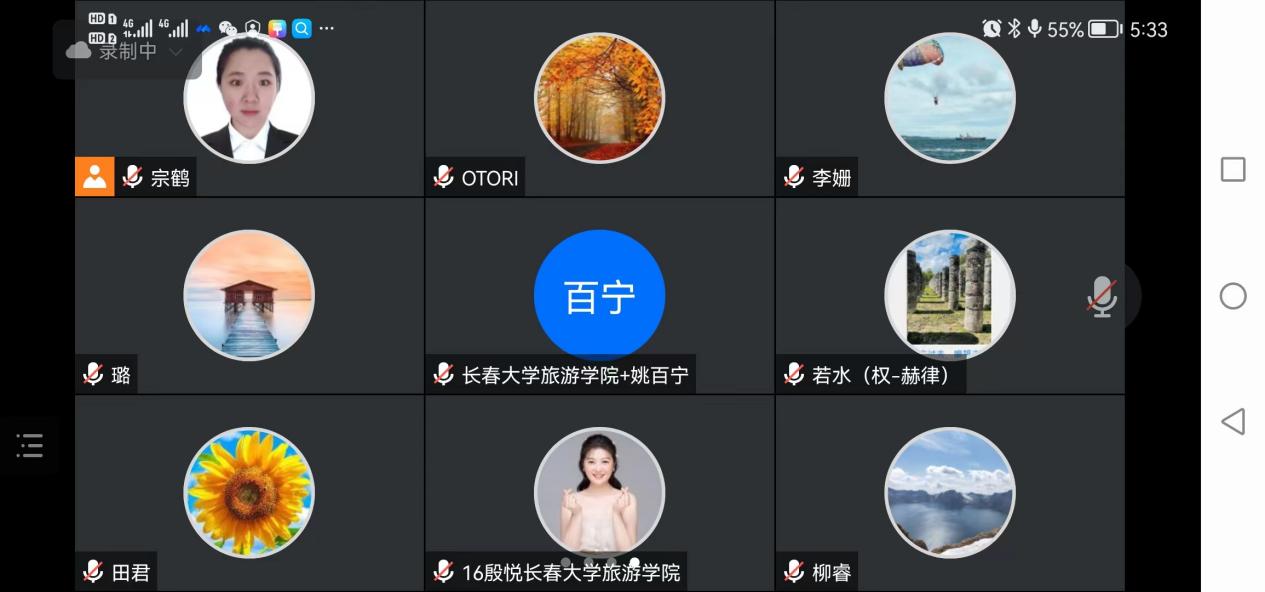Select 宗鹤's participant tile
Screen dimensions: 1265x592
pyautogui.click(x=249, y=98)
